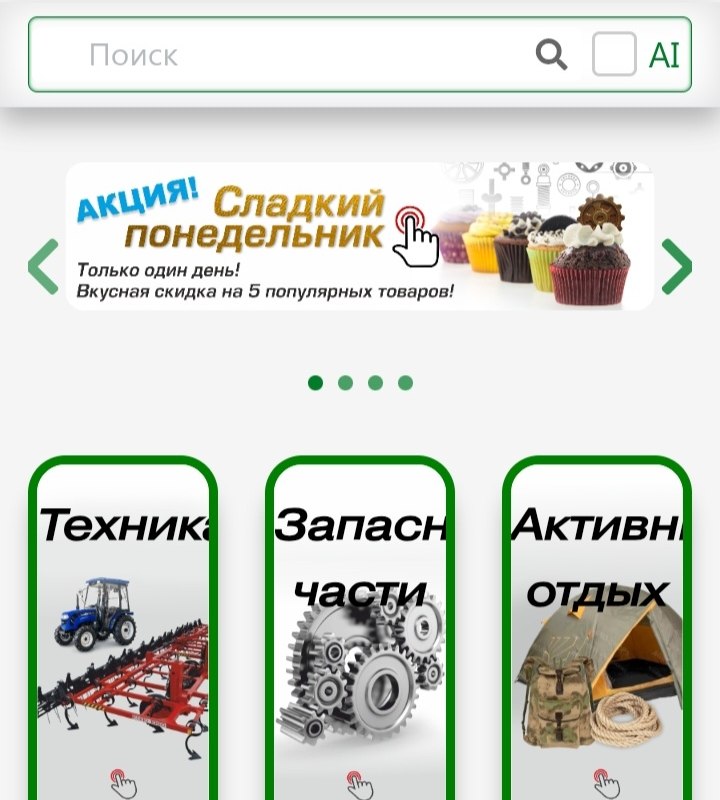Open the Запасные части category card
Screen dimensions: 720x800
pos(360,630)
